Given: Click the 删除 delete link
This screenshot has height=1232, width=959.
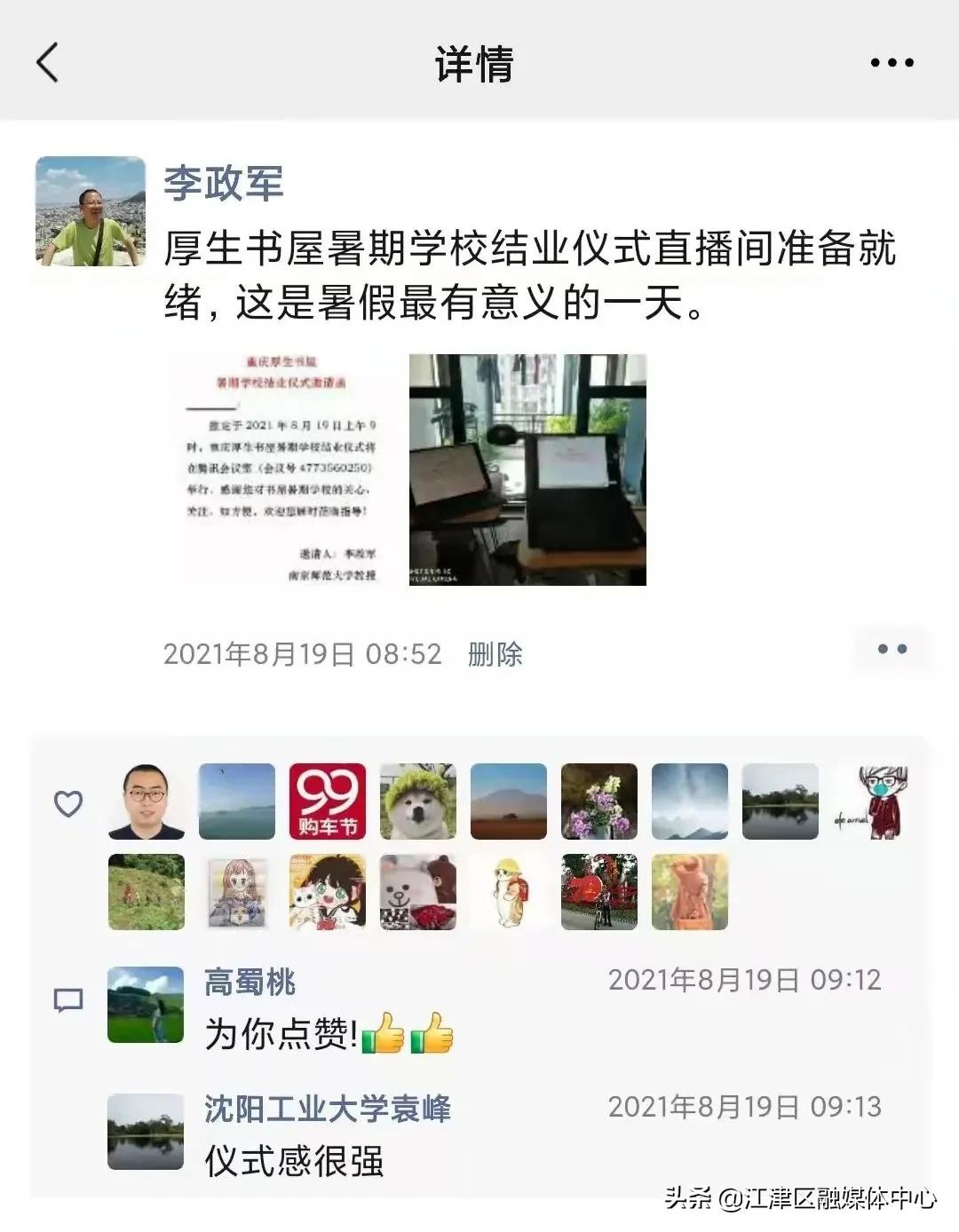Looking at the screenshot, I should click(x=495, y=654).
